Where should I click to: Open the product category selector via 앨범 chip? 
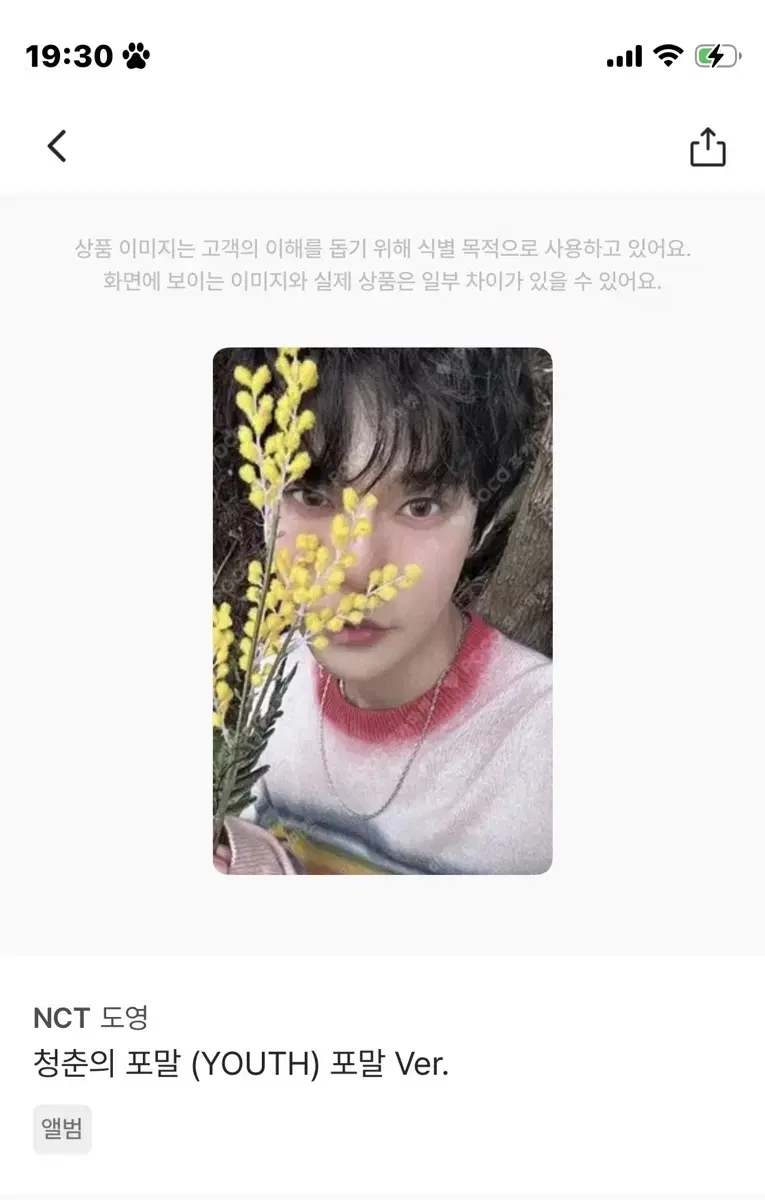coord(62,1128)
